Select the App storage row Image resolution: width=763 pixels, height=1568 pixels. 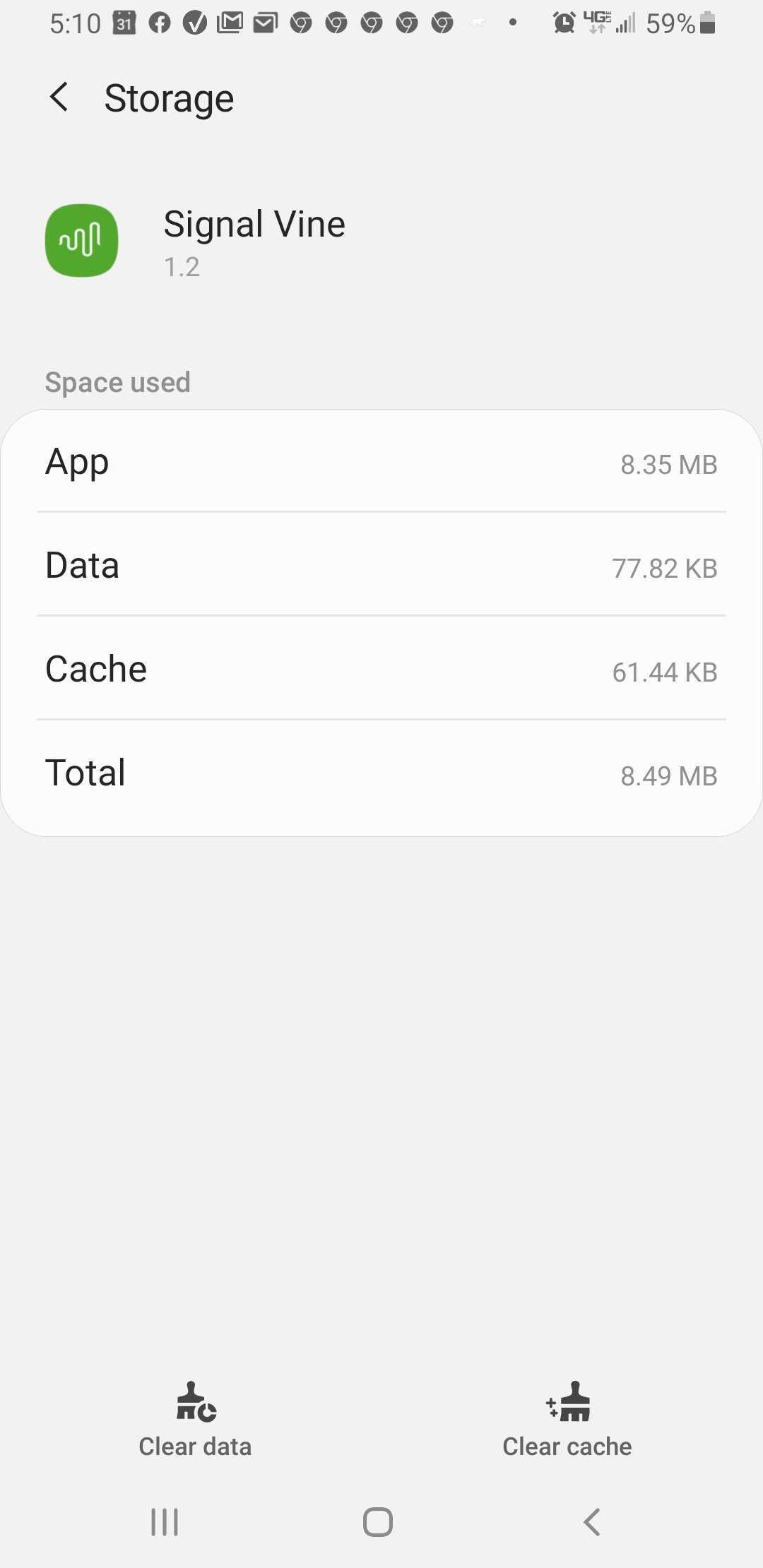pos(381,463)
